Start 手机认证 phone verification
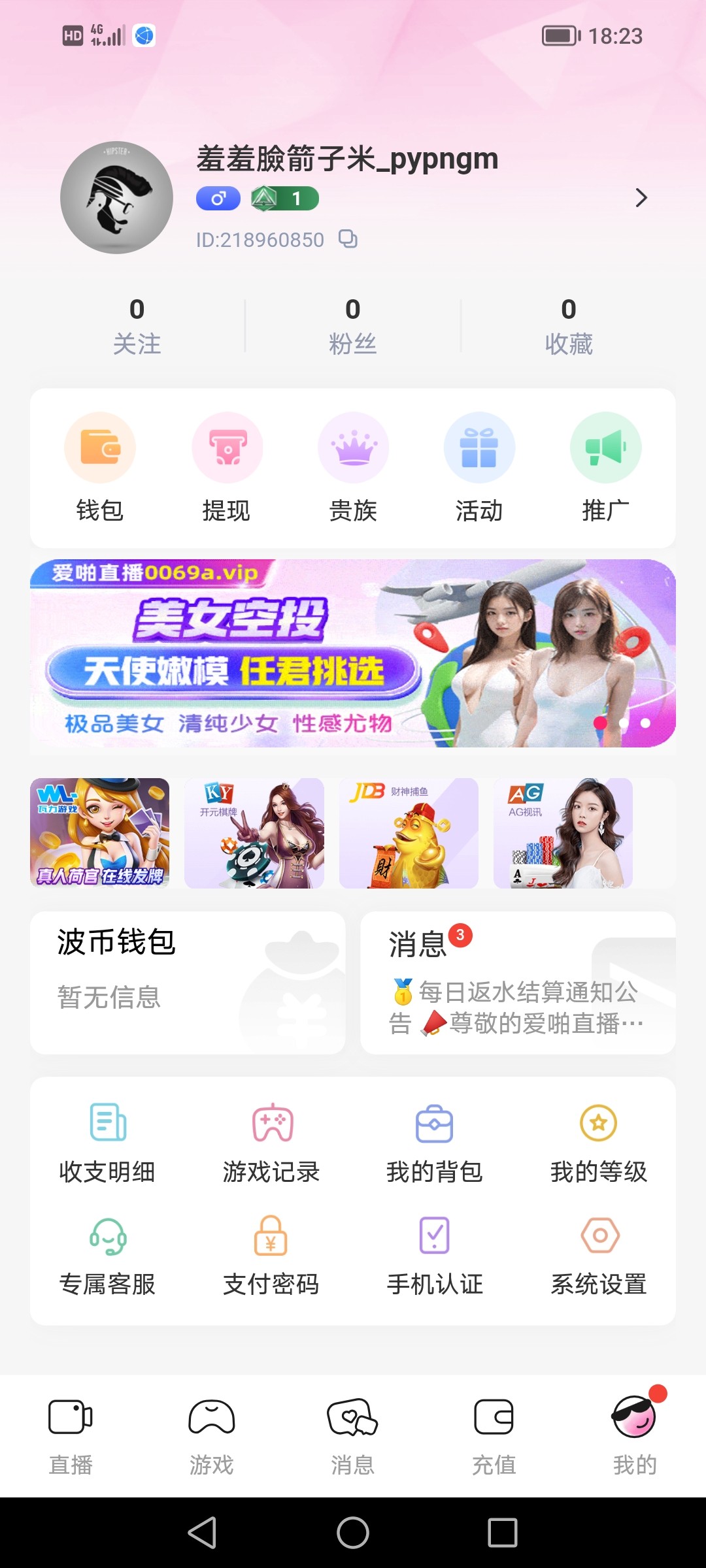 point(435,1254)
